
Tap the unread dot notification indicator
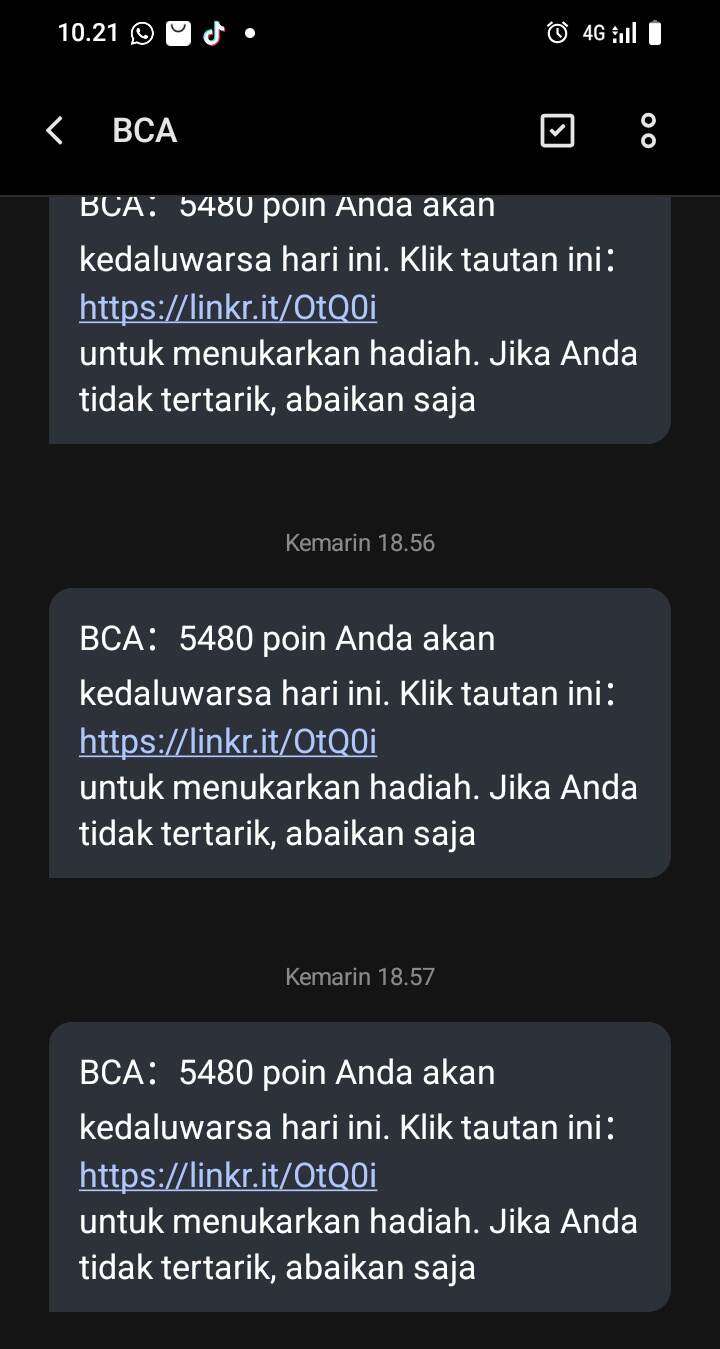[248, 35]
